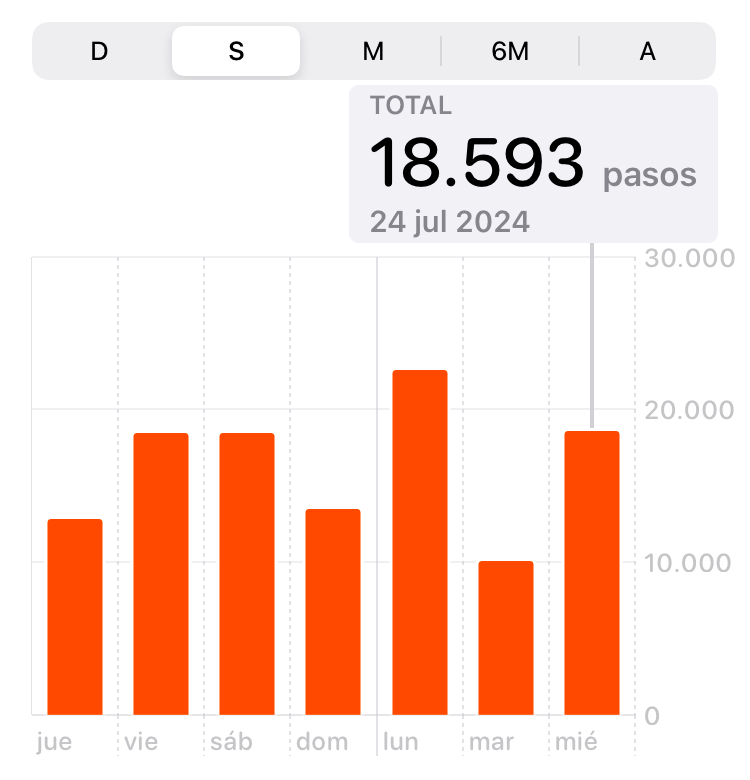Screen dimensions: 750x780
Task: Select the sáb steps bar
Action: (x=247, y=574)
